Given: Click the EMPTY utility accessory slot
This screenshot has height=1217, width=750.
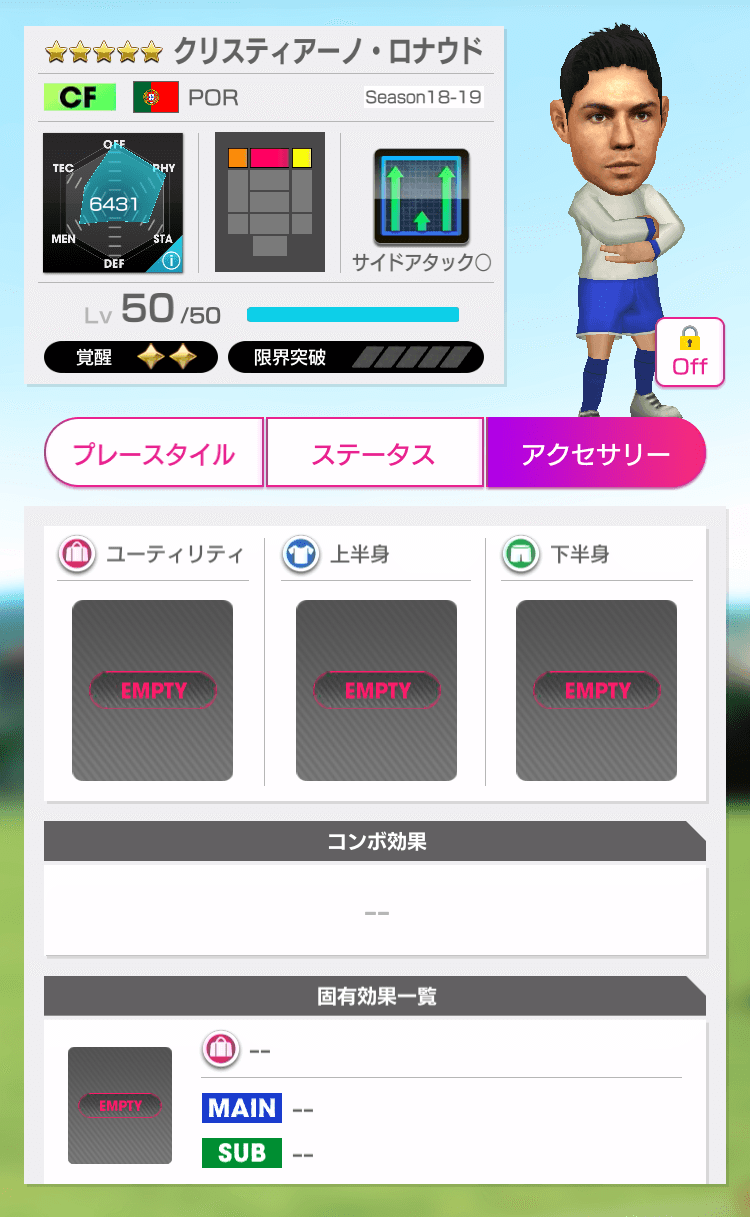Looking at the screenshot, I should click(x=153, y=690).
